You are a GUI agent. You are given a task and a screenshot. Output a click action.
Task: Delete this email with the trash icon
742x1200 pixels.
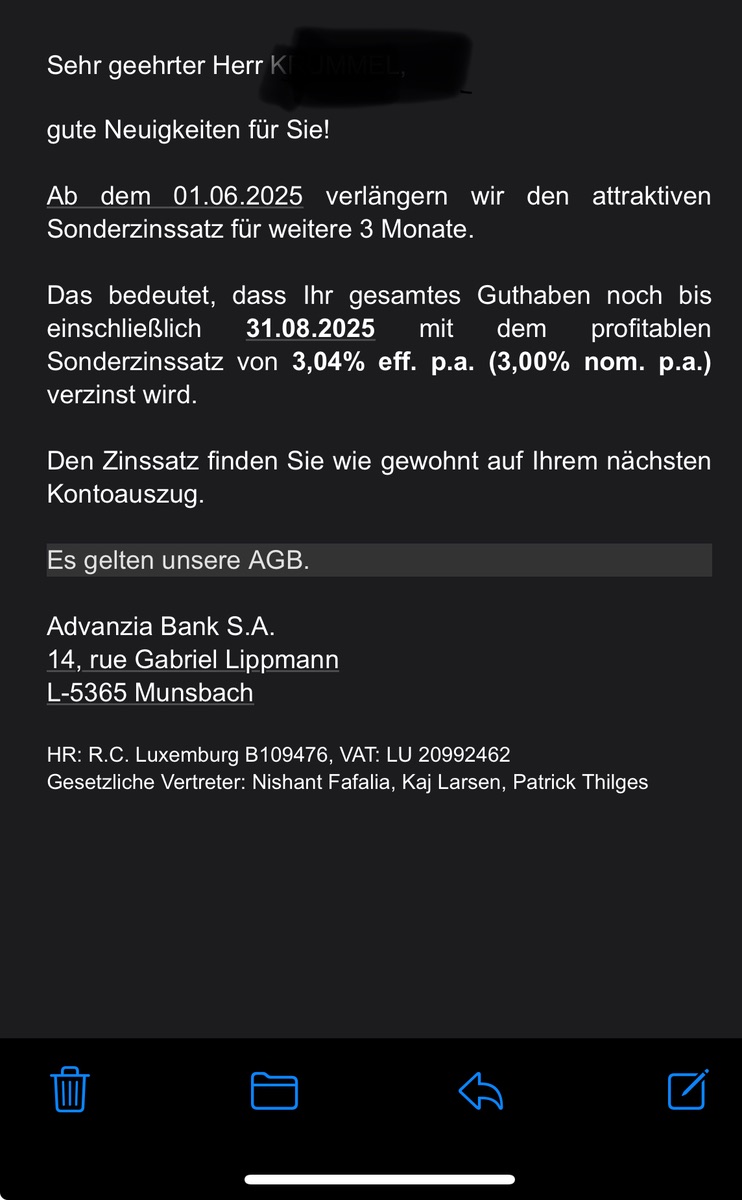click(70, 1089)
